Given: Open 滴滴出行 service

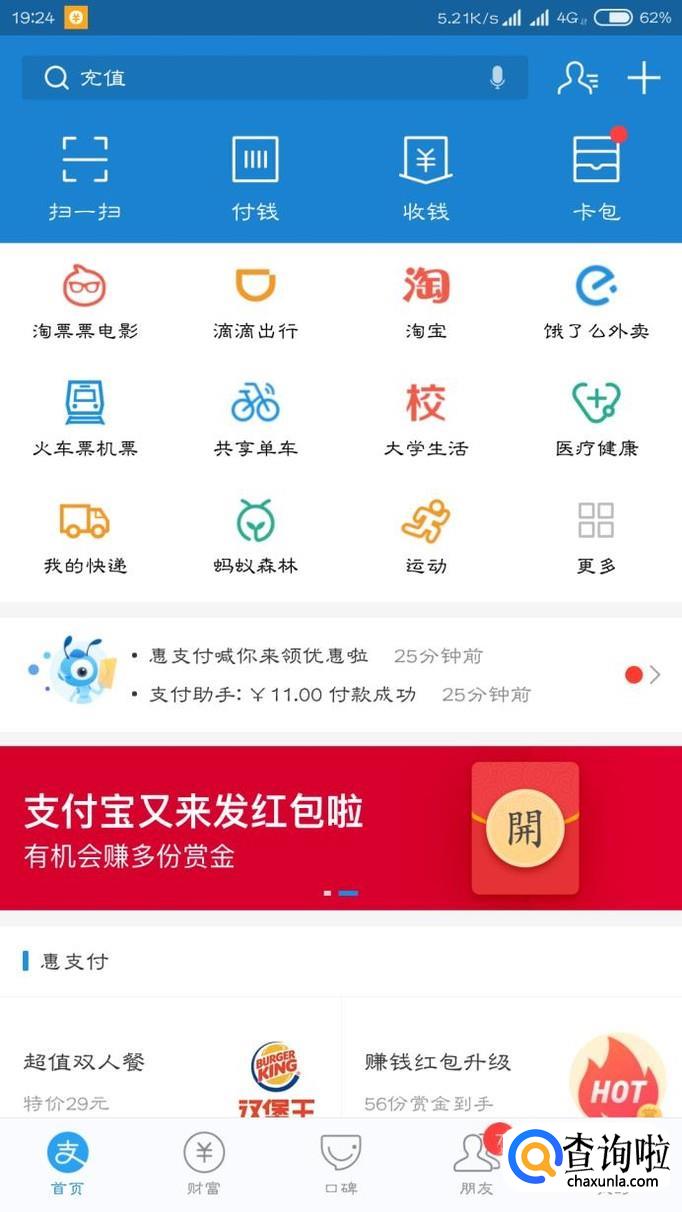Looking at the screenshot, I should pyautogui.click(x=255, y=302).
